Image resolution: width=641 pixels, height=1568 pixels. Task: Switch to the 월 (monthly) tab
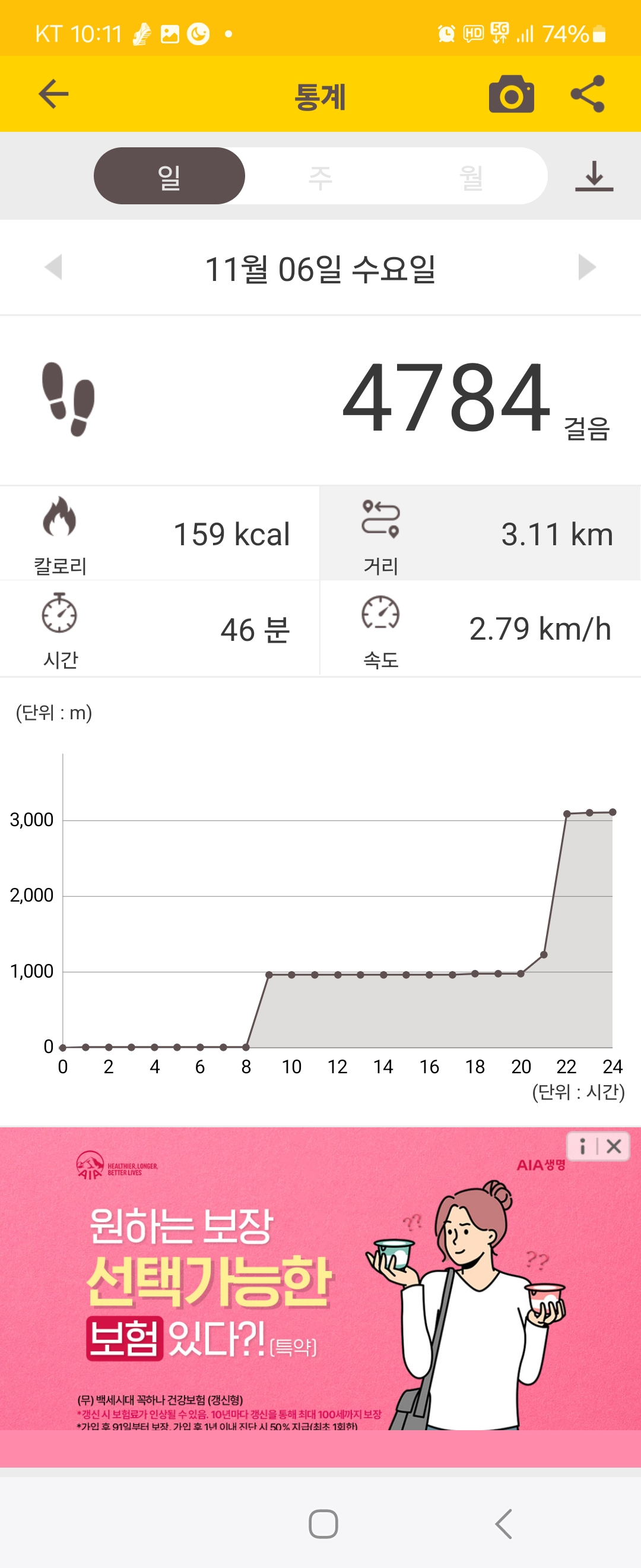[471, 176]
